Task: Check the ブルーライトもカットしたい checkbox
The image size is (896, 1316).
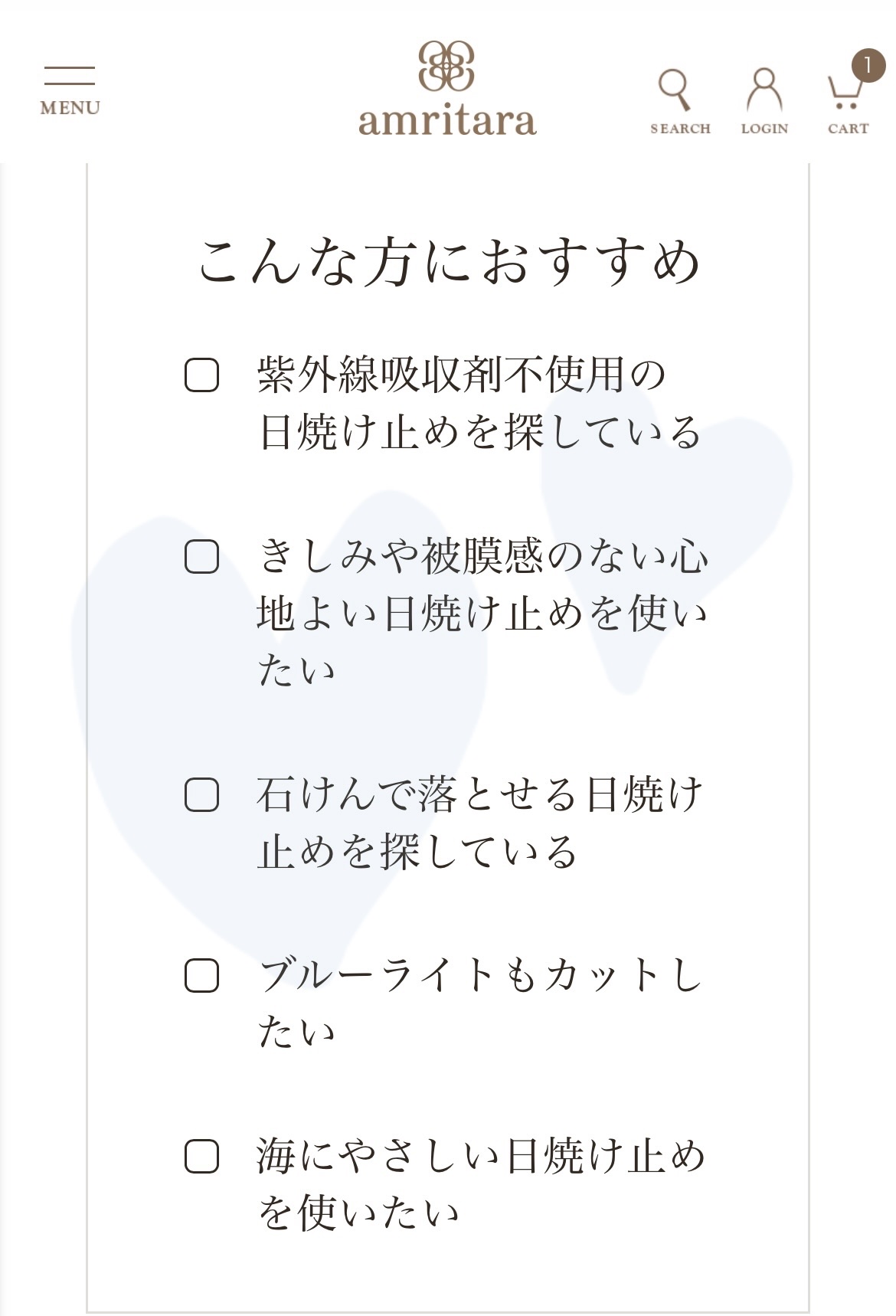Action: 201,976
